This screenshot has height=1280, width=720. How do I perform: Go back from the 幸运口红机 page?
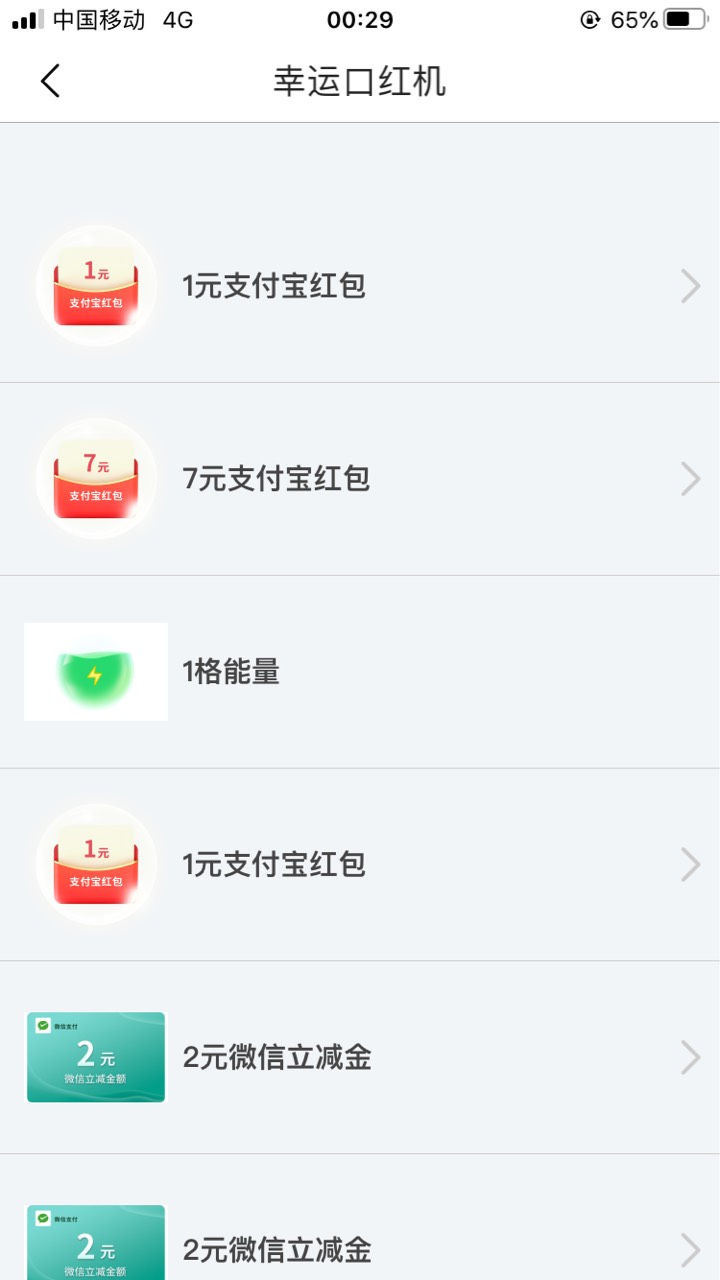(50, 81)
